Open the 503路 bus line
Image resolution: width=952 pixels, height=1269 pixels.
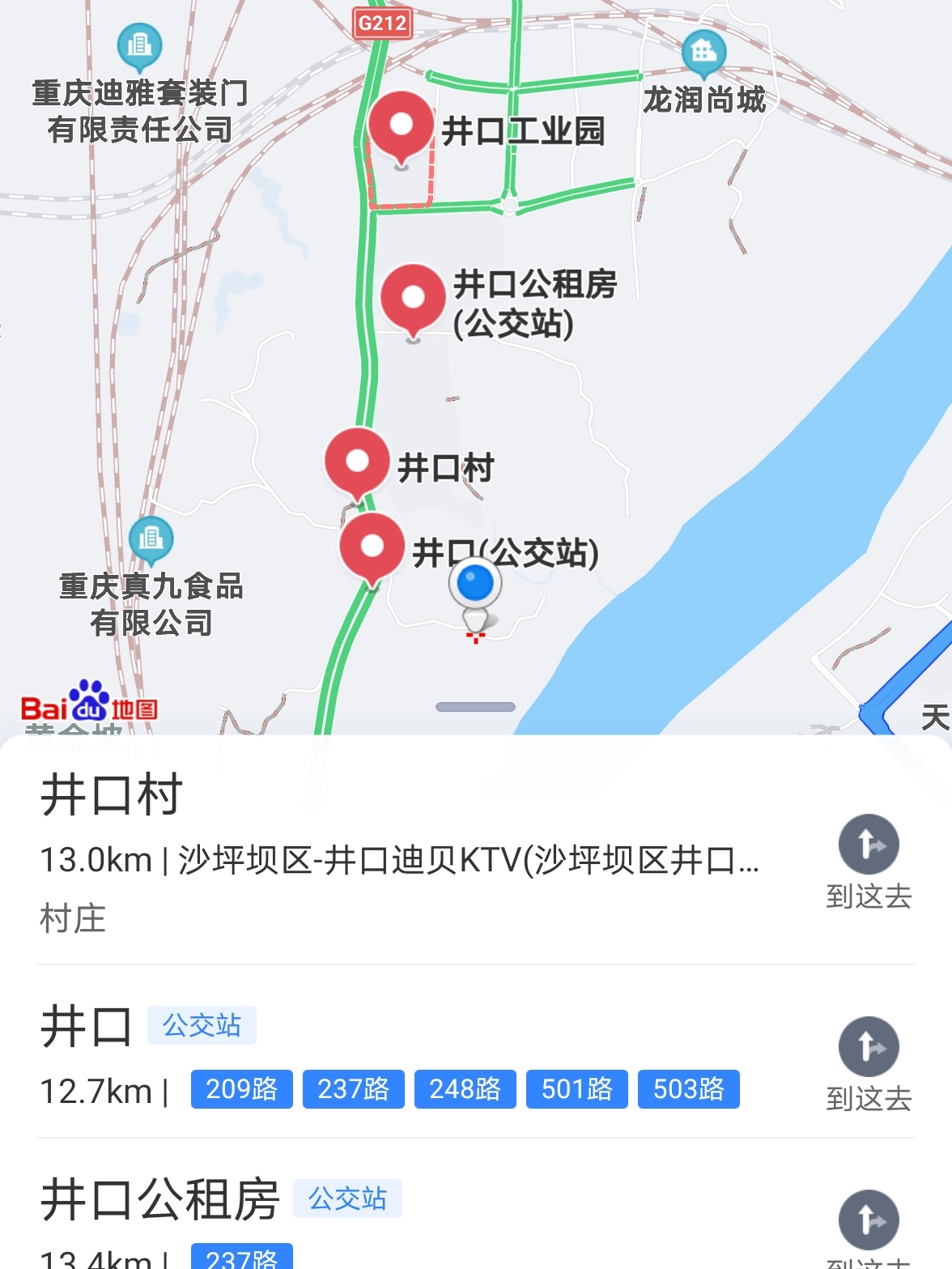point(688,1089)
